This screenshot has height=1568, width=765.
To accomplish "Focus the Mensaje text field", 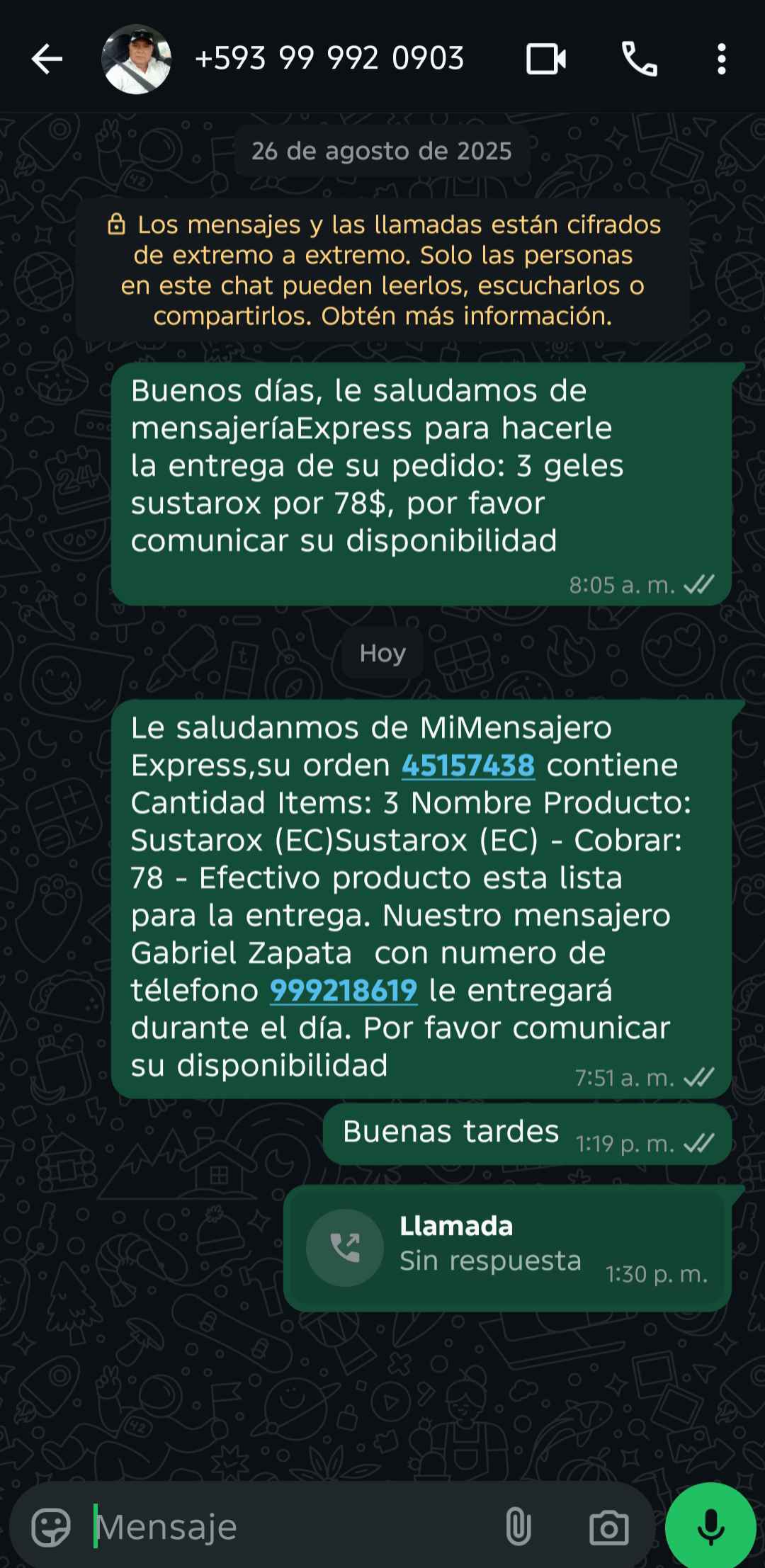I will [283, 1528].
